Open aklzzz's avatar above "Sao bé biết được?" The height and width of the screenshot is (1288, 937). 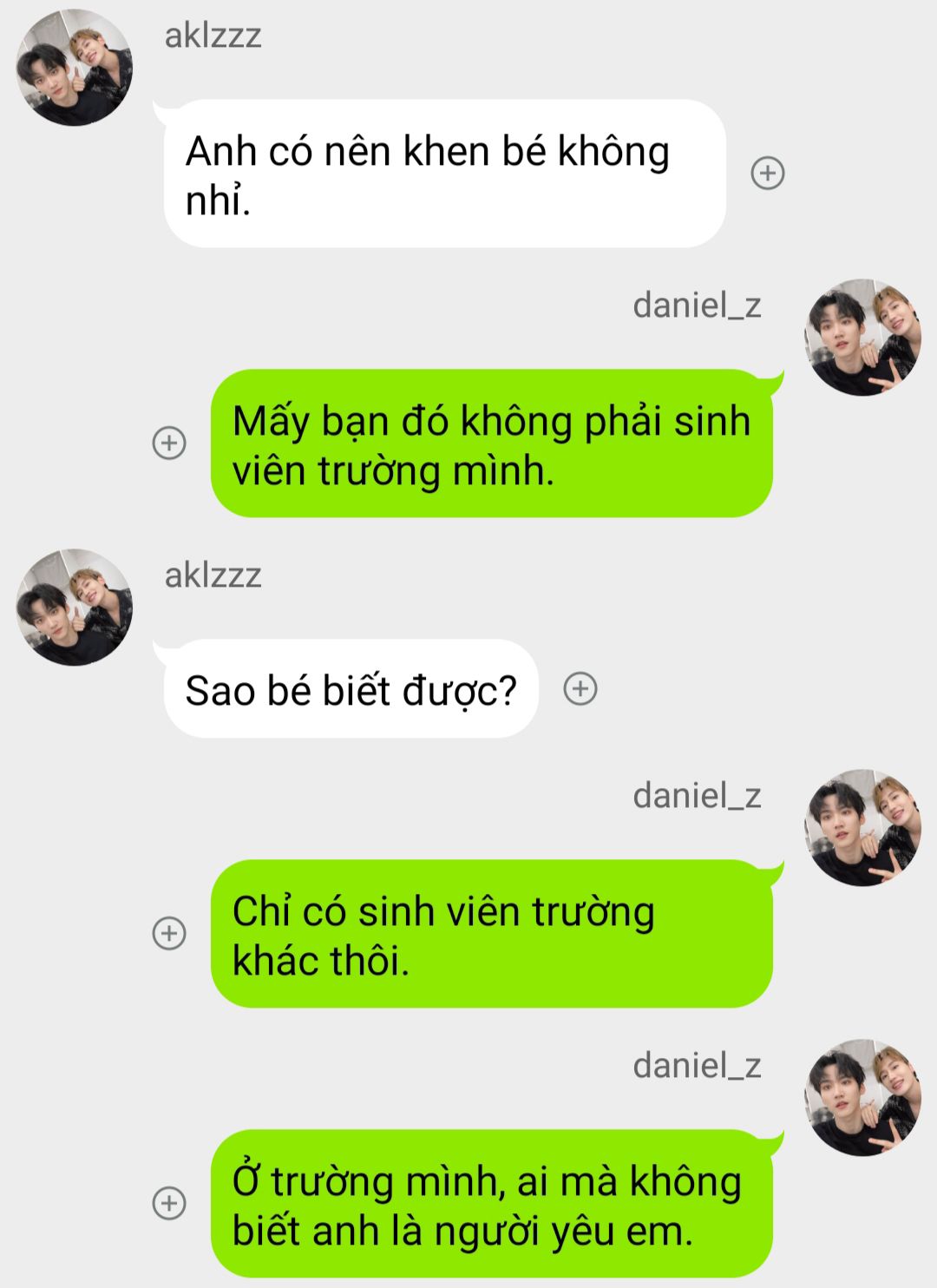(75, 607)
